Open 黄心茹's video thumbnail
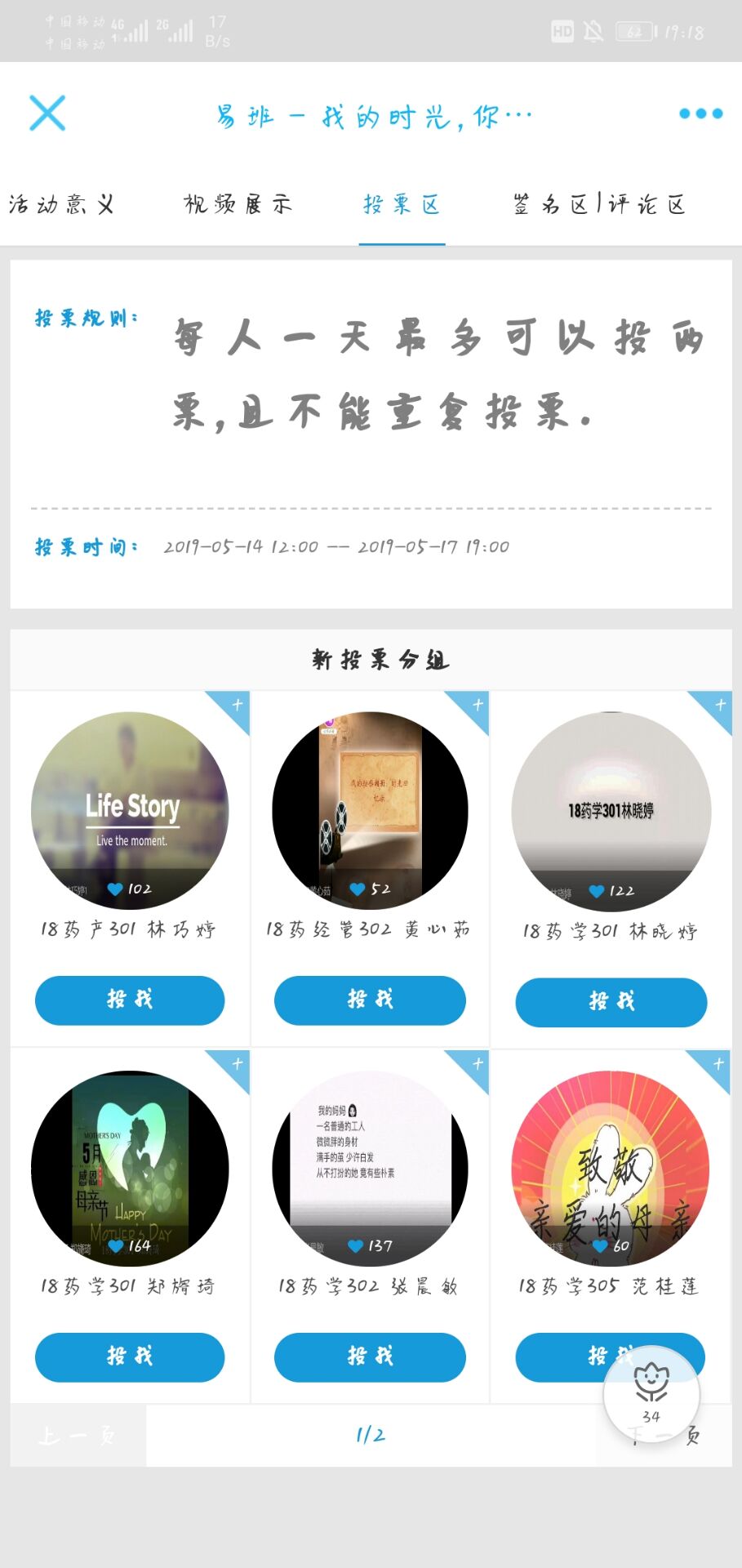The width and height of the screenshot is (742, 1568). click(x=370, y=810)
